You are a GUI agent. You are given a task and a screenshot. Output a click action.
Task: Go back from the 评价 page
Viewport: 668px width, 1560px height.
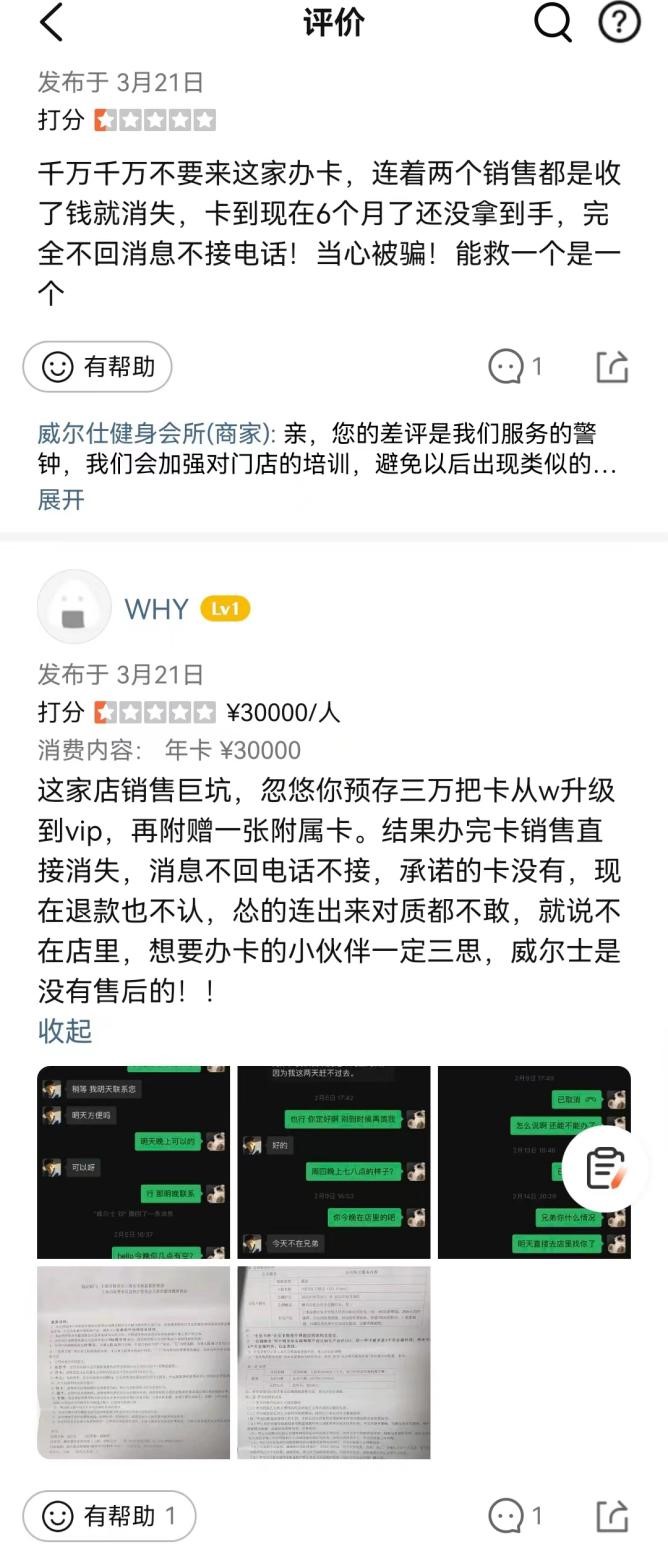tap(52, 22)
